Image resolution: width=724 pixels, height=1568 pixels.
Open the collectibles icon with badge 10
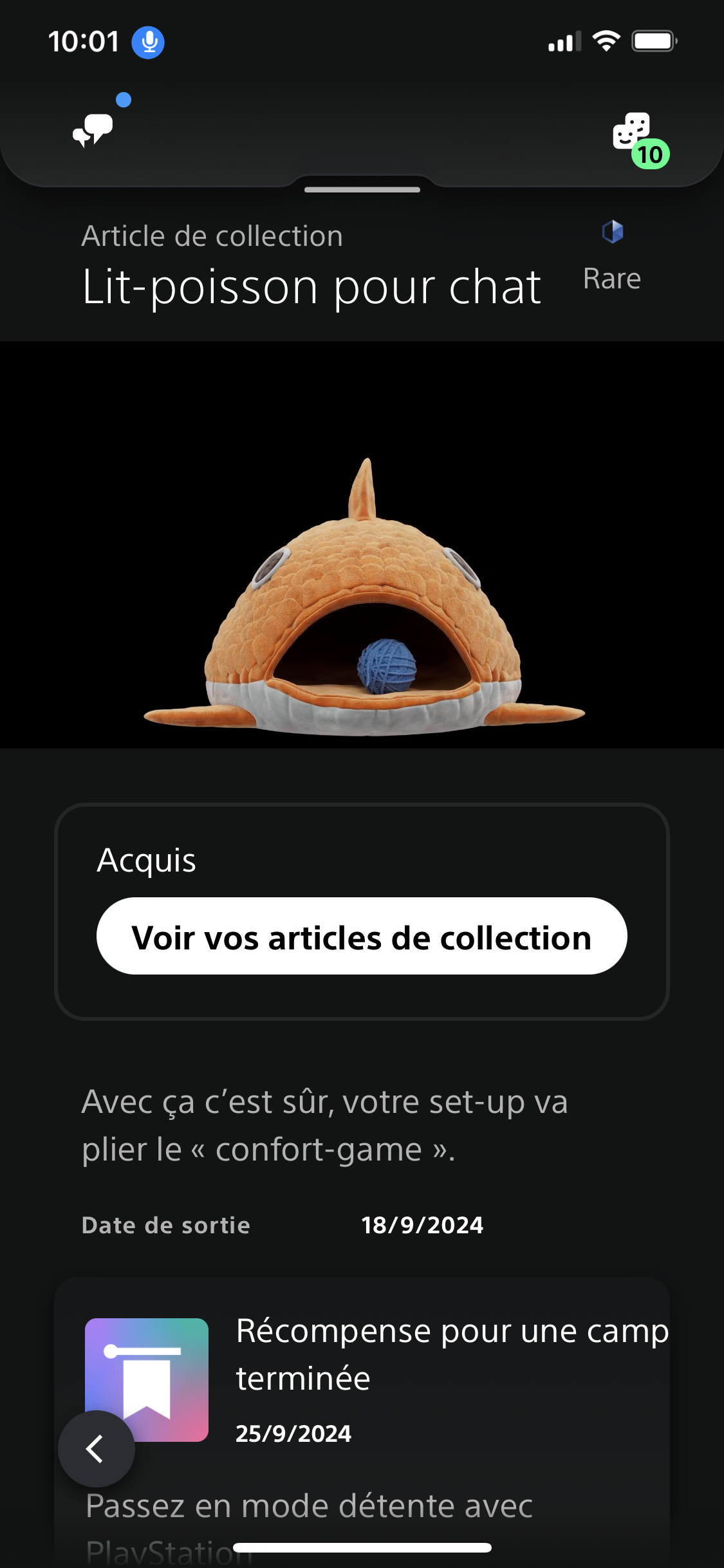pos(633,133)
